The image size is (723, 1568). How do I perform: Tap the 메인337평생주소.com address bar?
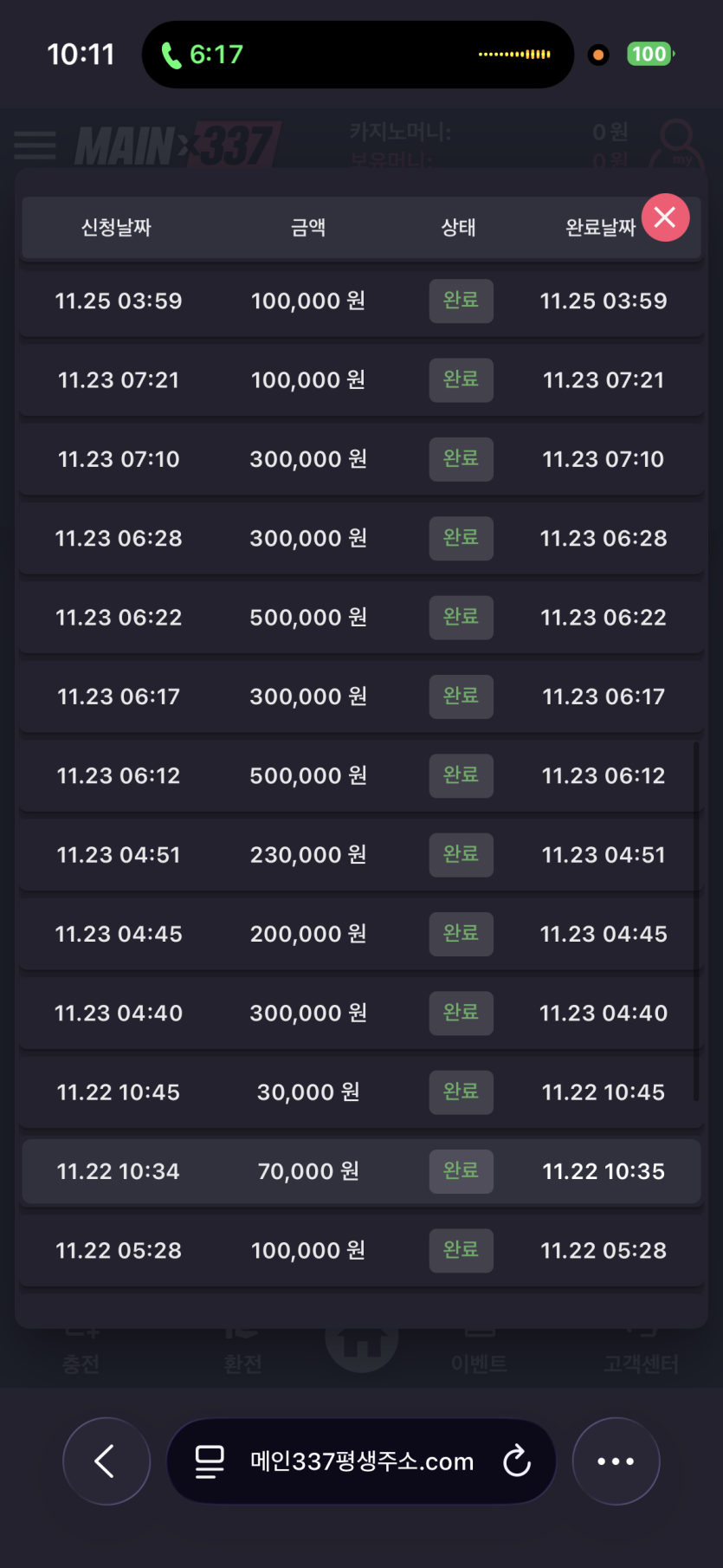tap(362, 1461)
